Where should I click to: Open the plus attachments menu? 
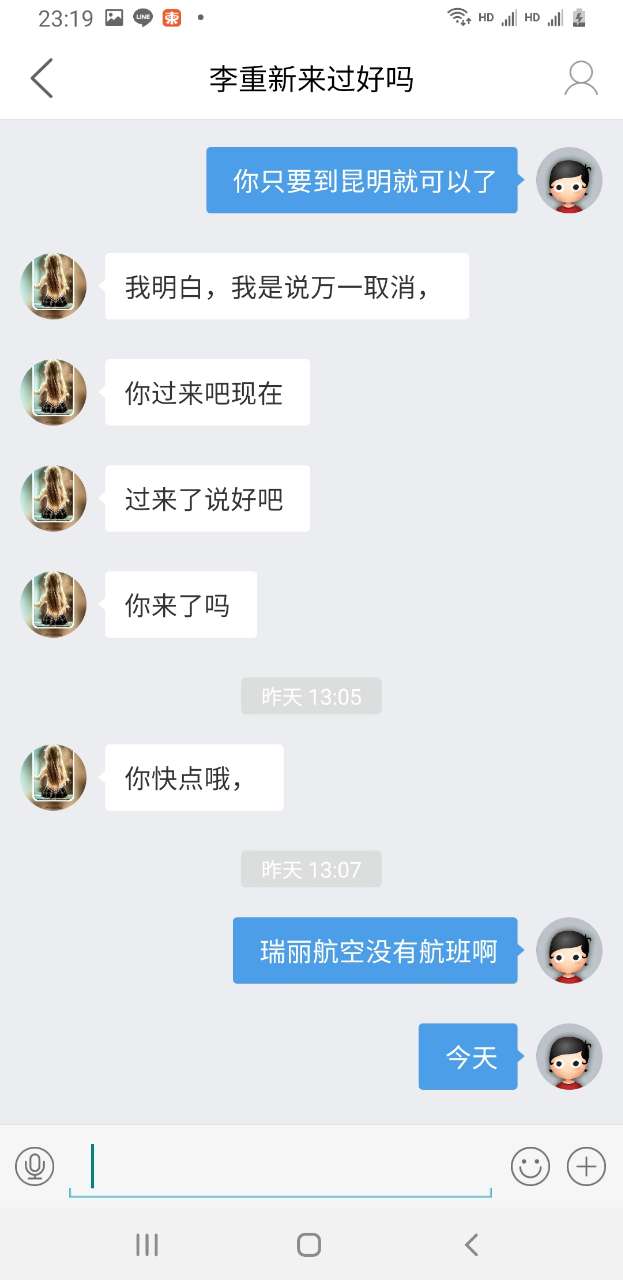586,1166
